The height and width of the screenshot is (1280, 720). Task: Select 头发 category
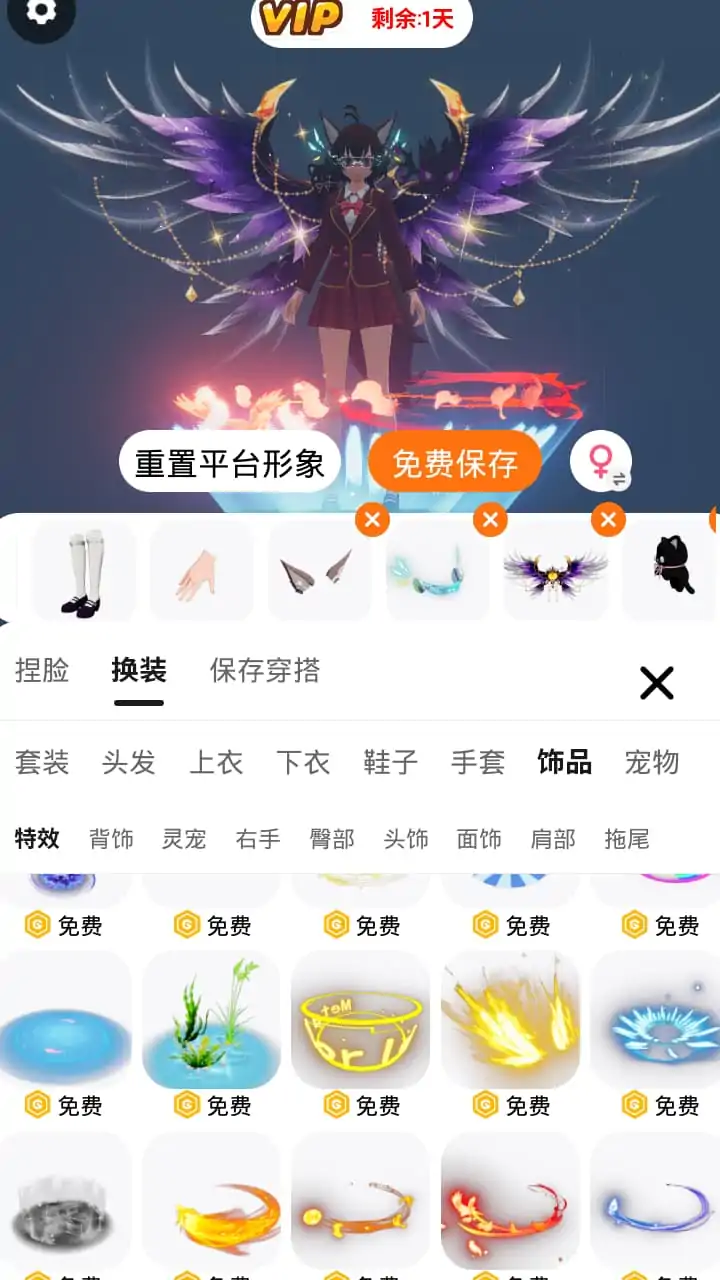point(129,763)
